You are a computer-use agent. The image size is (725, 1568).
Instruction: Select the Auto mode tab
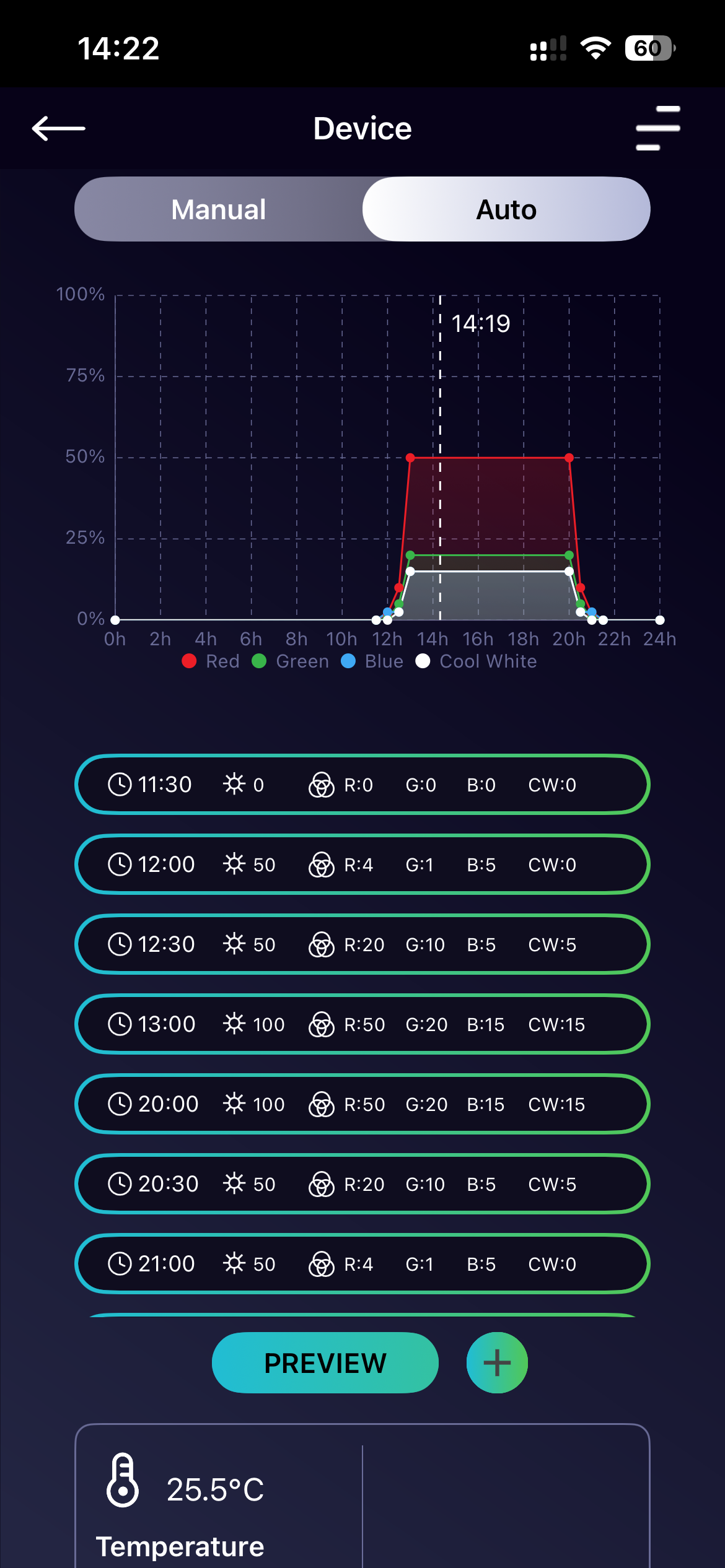point(506,209)
